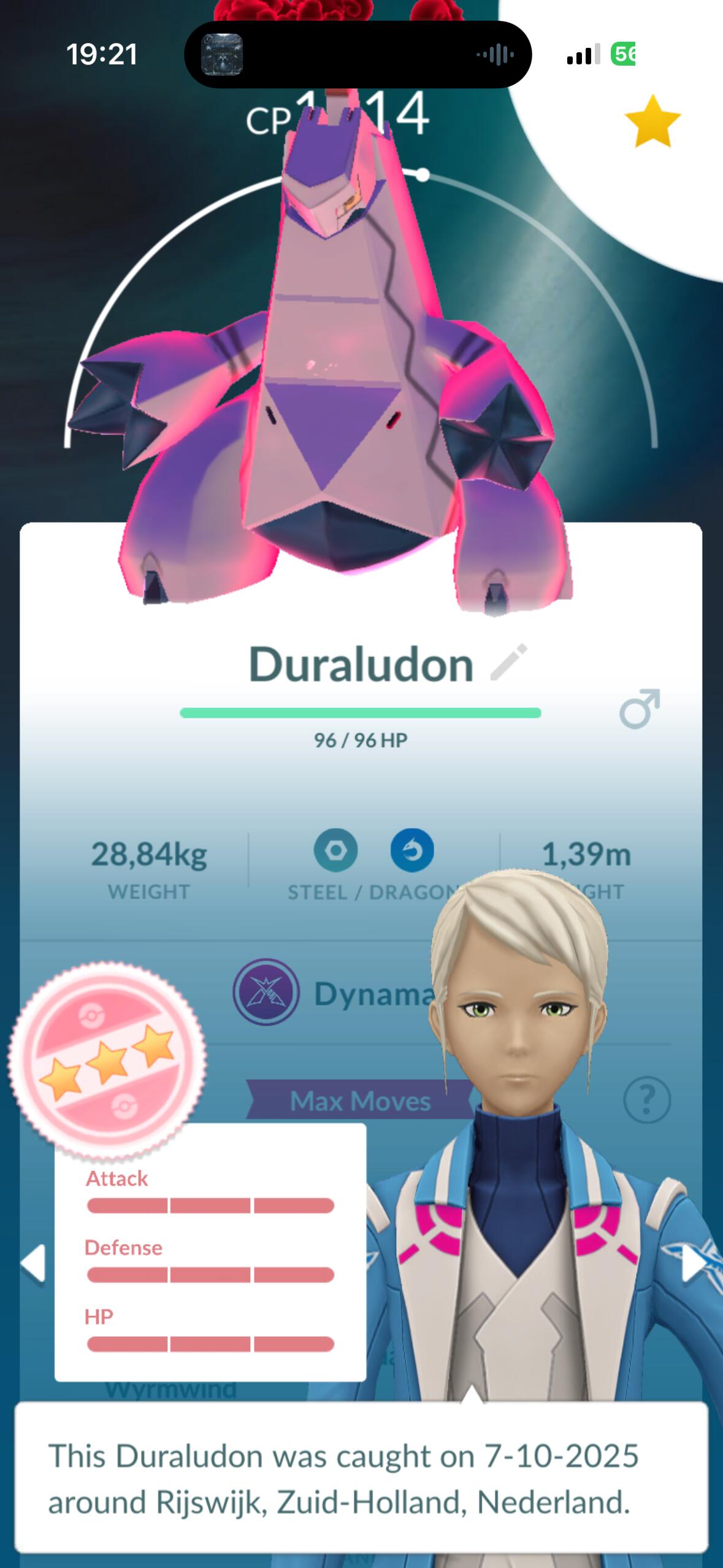Screen dimensions: 723x1568
Task: Dismiss the appraisal caught-on speech bubble
Action: [x=361, y=1478]
